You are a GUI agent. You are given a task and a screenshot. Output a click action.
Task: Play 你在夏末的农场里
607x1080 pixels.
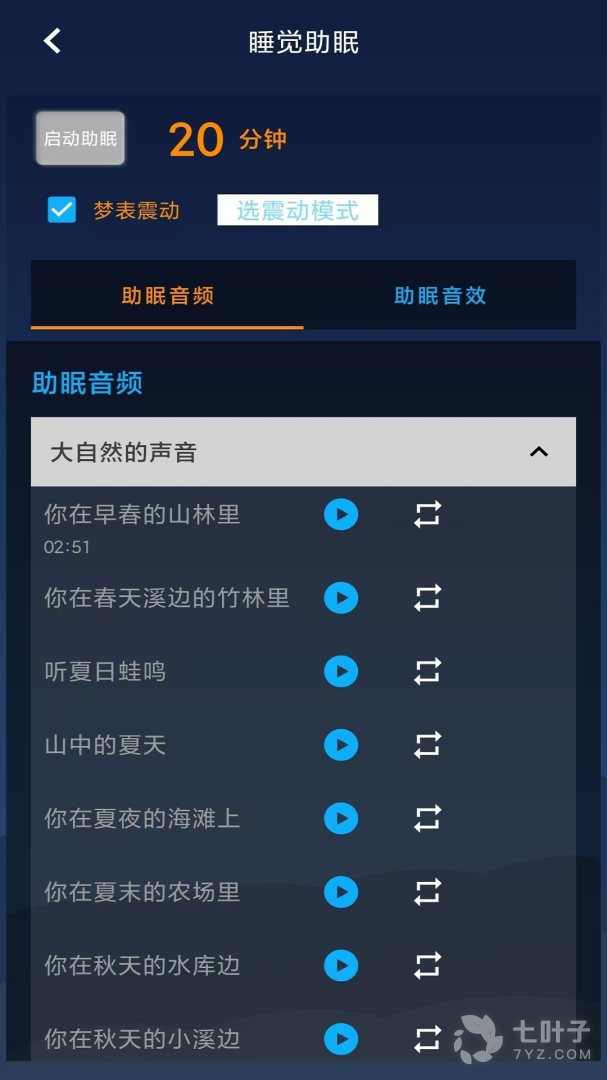pyautogui.click(x=341, y=891)
